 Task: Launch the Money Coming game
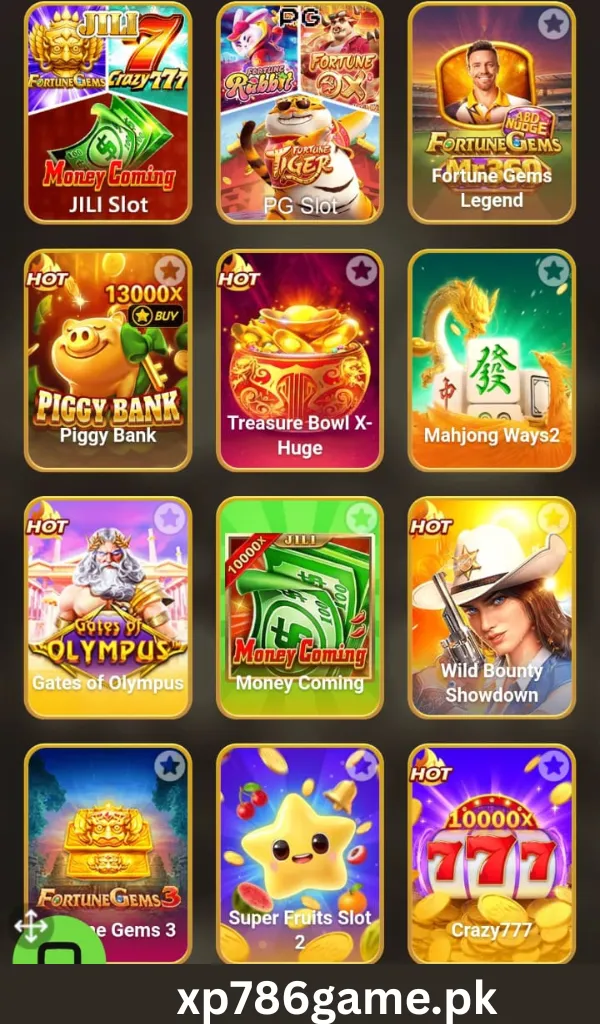[x=300, y=607]
